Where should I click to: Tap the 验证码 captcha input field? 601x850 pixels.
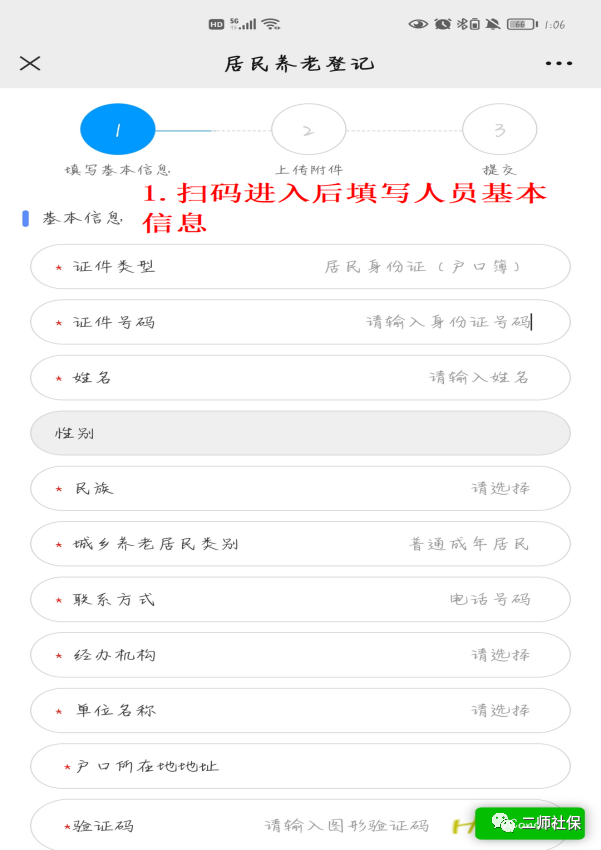coord(346,826)
